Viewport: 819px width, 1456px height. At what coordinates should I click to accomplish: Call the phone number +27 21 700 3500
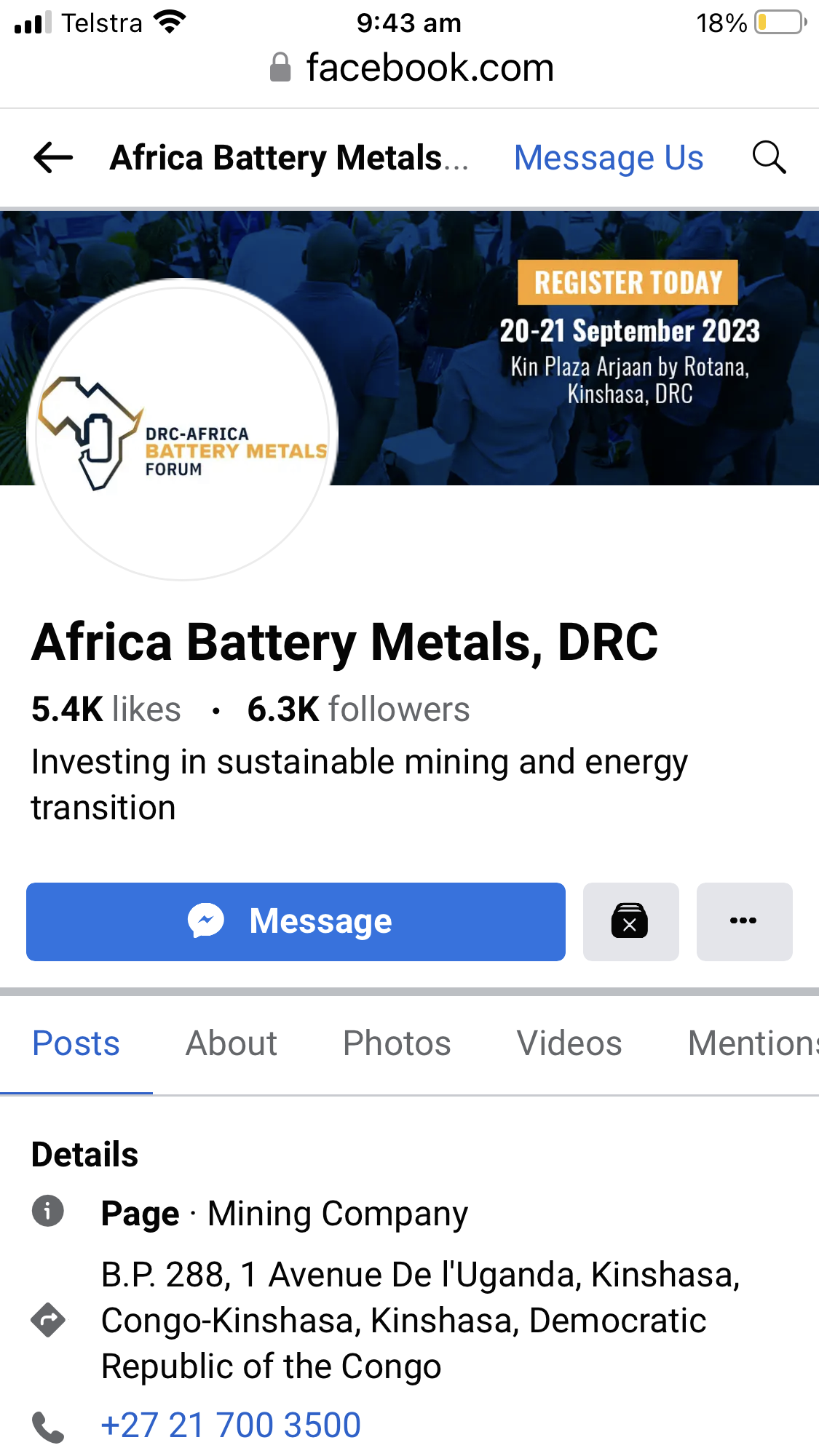click(231, 1425)
